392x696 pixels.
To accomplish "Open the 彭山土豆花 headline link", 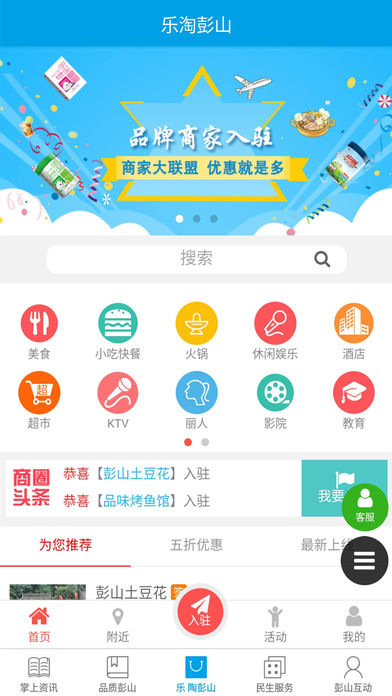I will (x=136, y=474).
